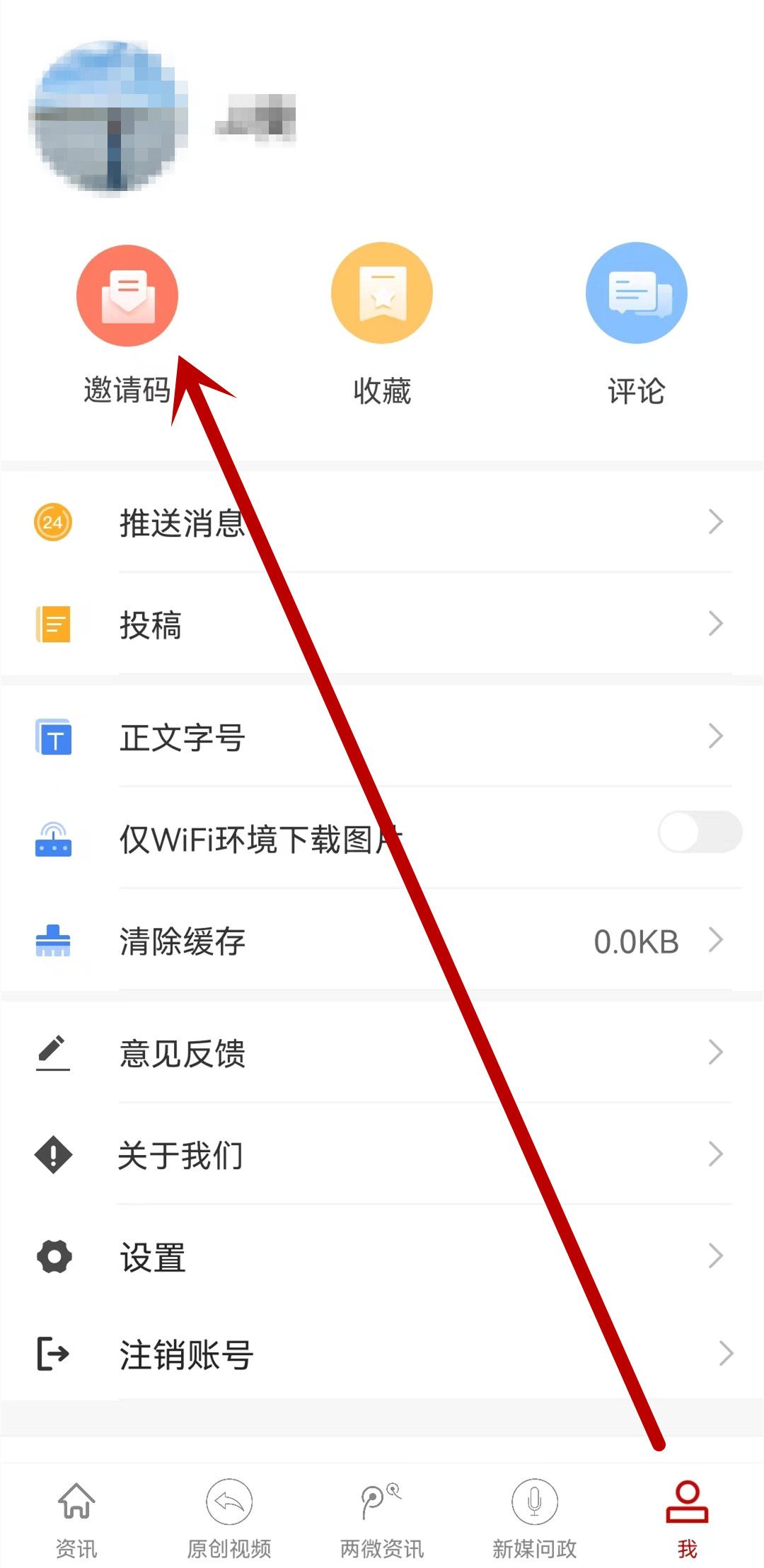This screenshot has width=764, height=1568.
Task: Open 收藏 favorites
Action: coord(382,294)
